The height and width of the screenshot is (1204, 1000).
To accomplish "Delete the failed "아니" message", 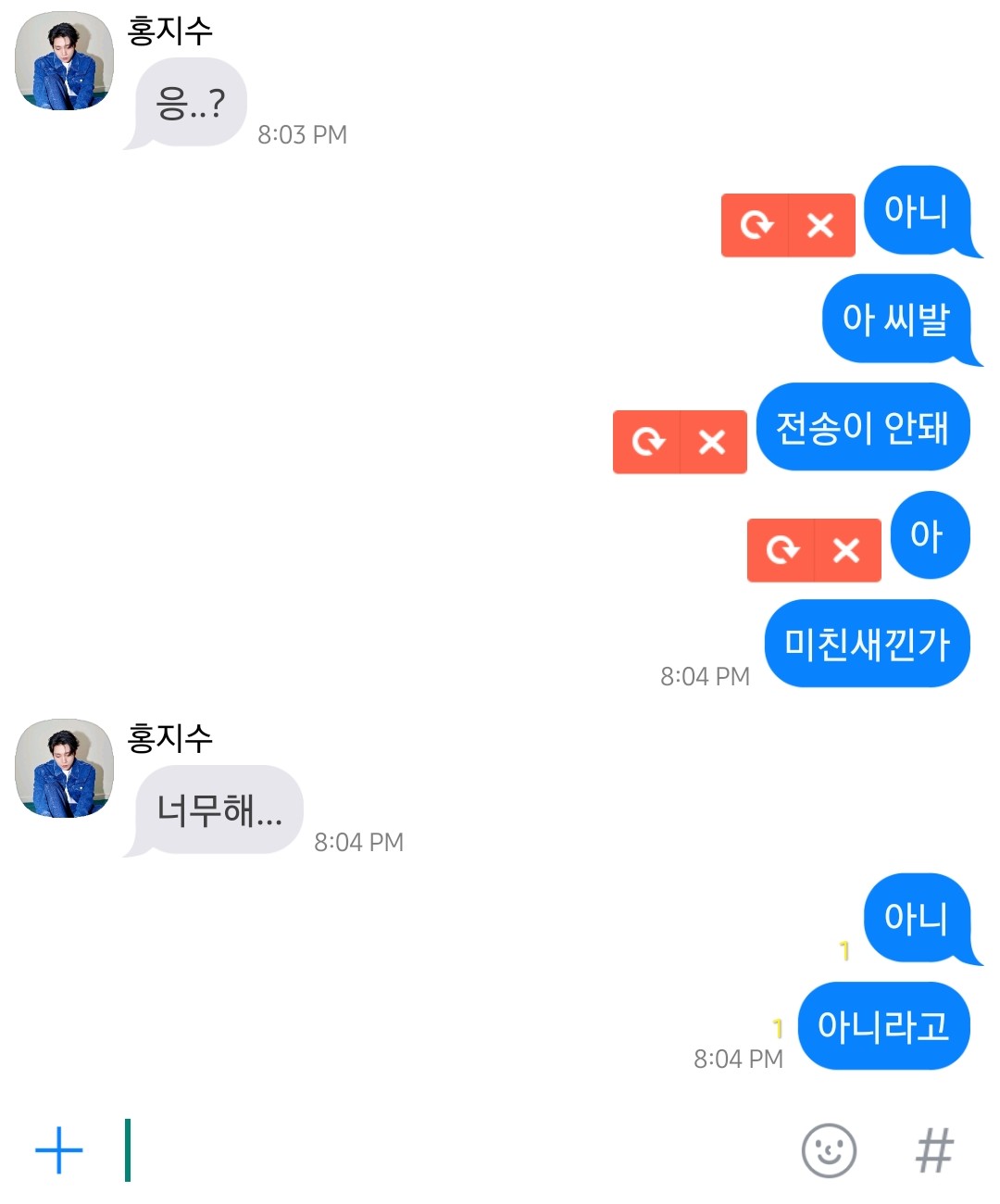I will (820, 225).
